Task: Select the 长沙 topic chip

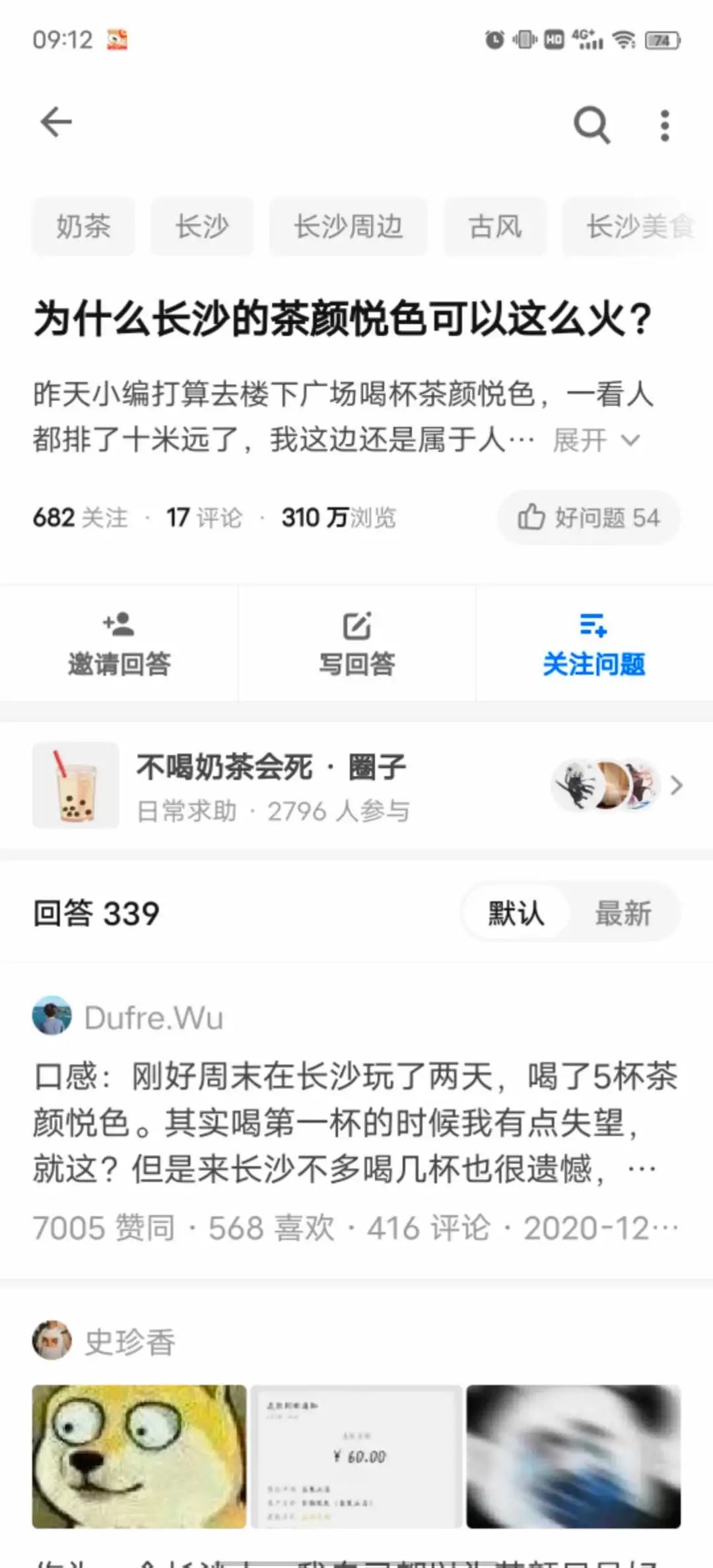Action: 202,226
